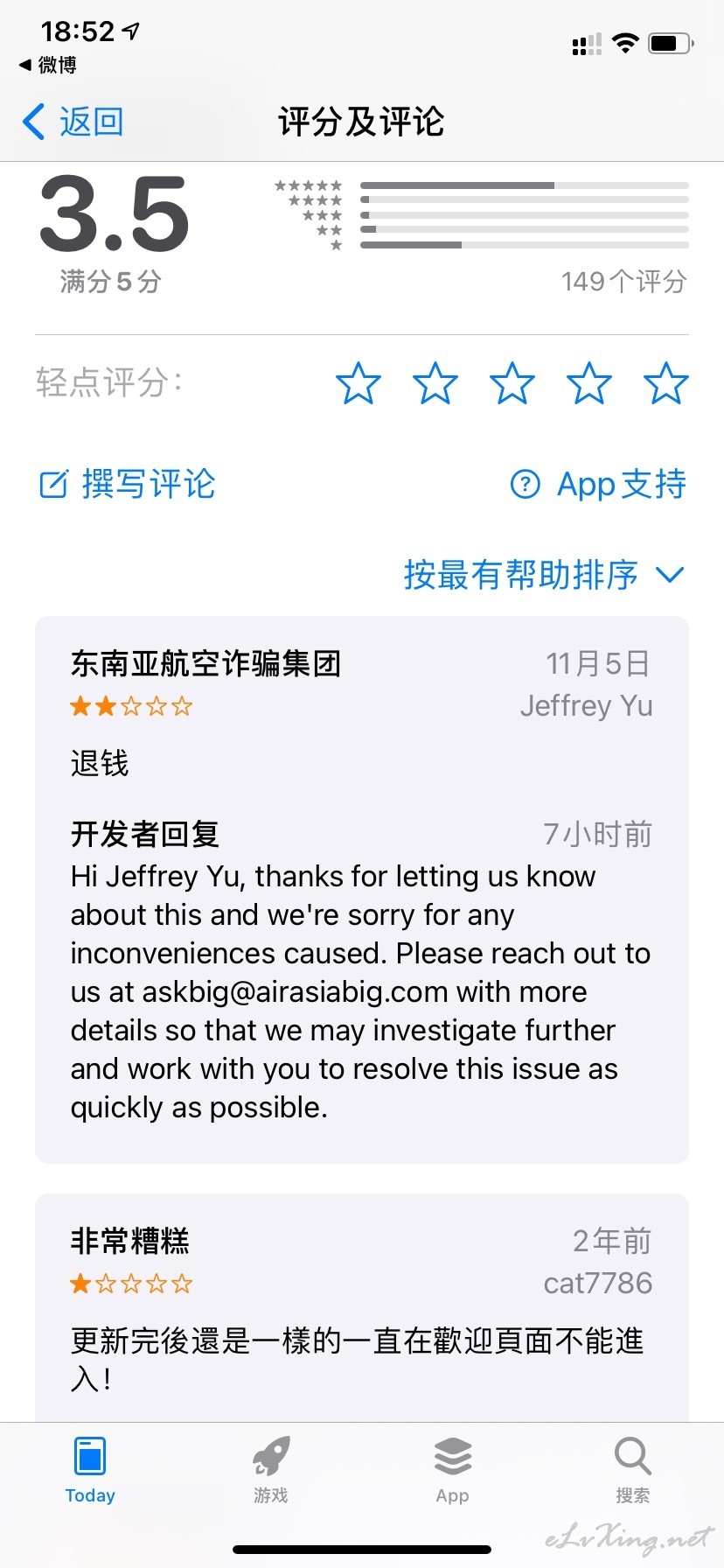The width and height of the screenshot is (724, 1568).
Task: Expand the 按最有帮助排序 sort dropdown
Action: (x=544, y=575)
